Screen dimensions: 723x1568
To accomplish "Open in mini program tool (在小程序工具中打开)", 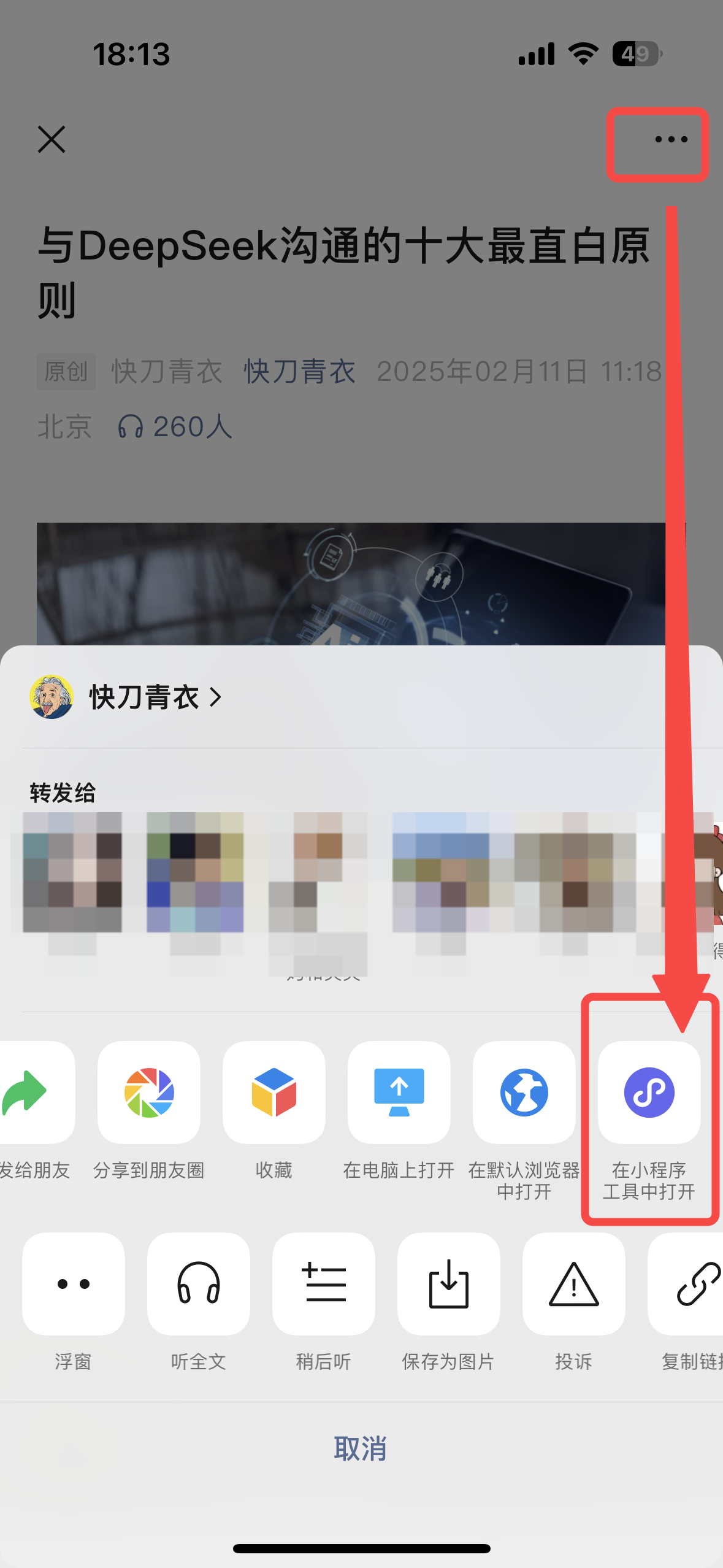I will click(x=649, y=1093).
